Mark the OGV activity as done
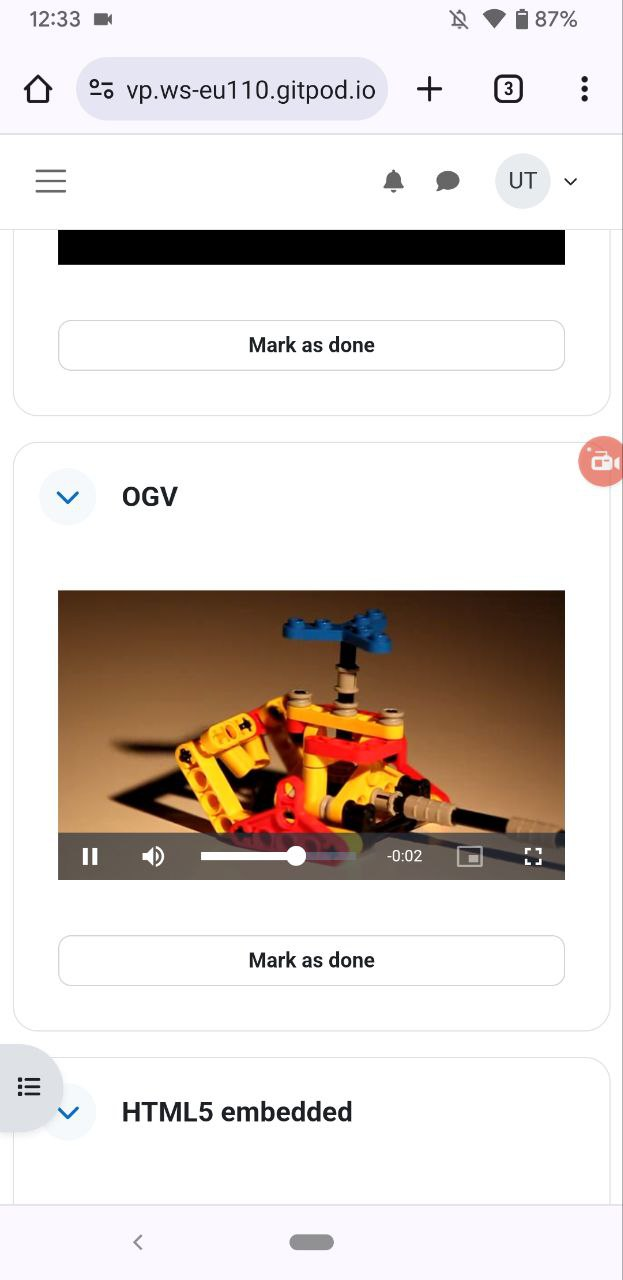The image size is (623, 1280). pyautogui.click(x=311, y=960)
